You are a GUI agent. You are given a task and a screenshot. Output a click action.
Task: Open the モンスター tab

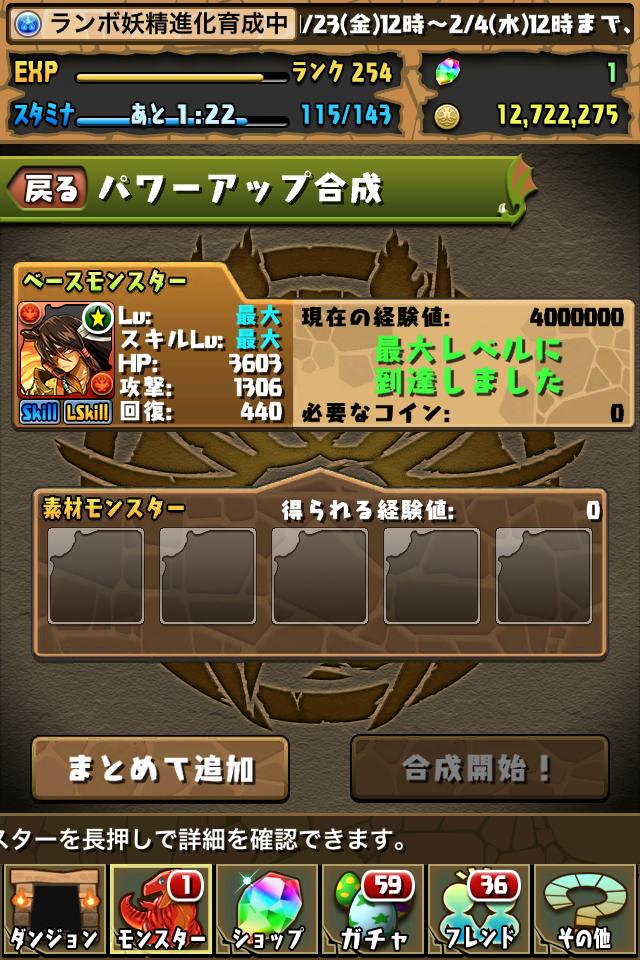[160, 910]
